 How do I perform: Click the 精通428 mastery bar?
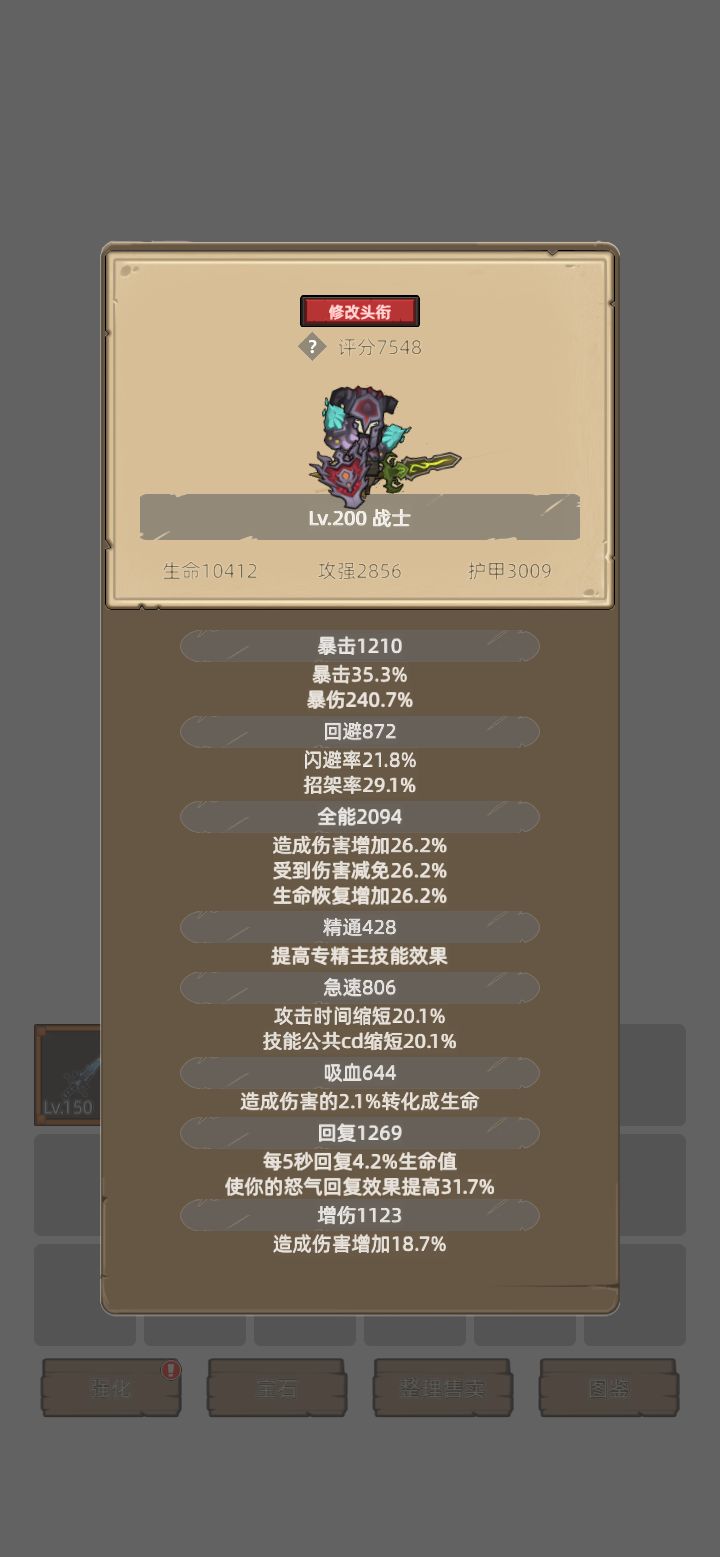(360, 928)
